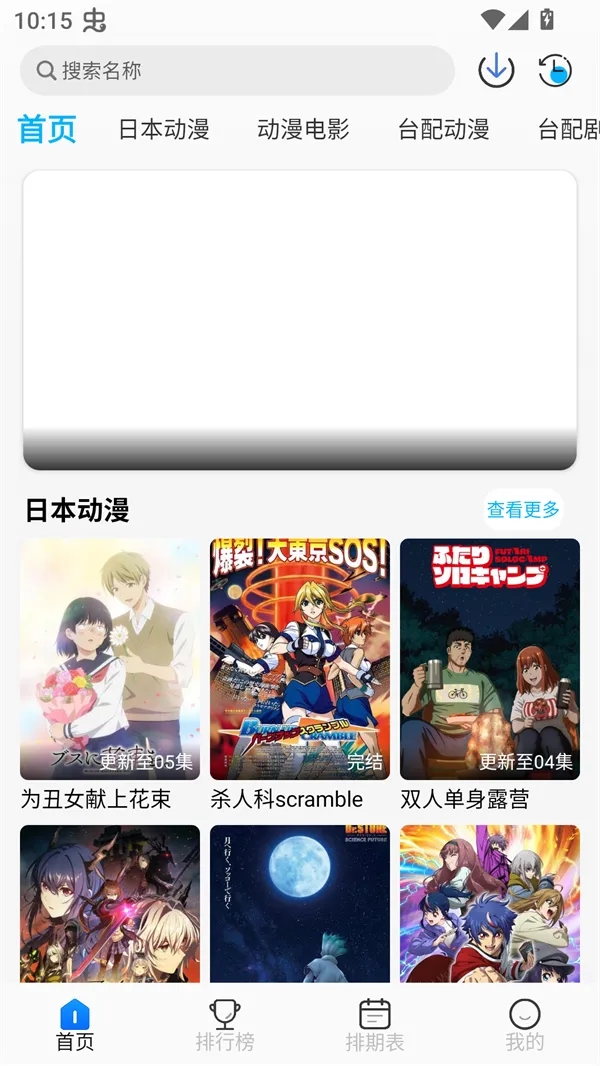
Task: Open the anime 双人单身露营
Action: click(490, 660)
